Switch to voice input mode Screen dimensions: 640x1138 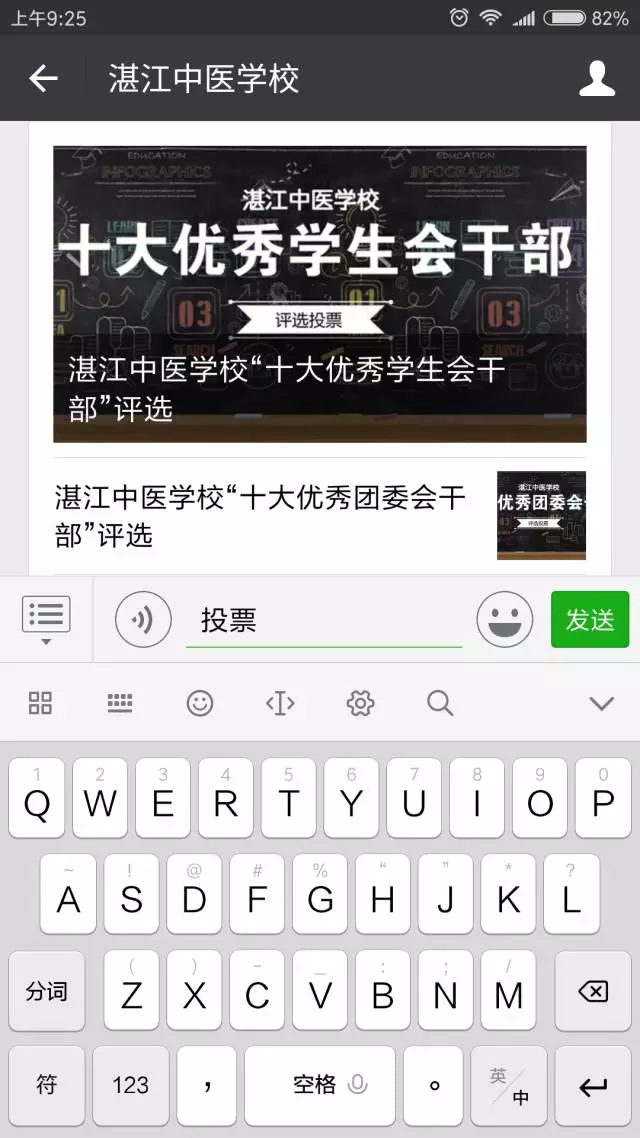[x=143, y=619]
